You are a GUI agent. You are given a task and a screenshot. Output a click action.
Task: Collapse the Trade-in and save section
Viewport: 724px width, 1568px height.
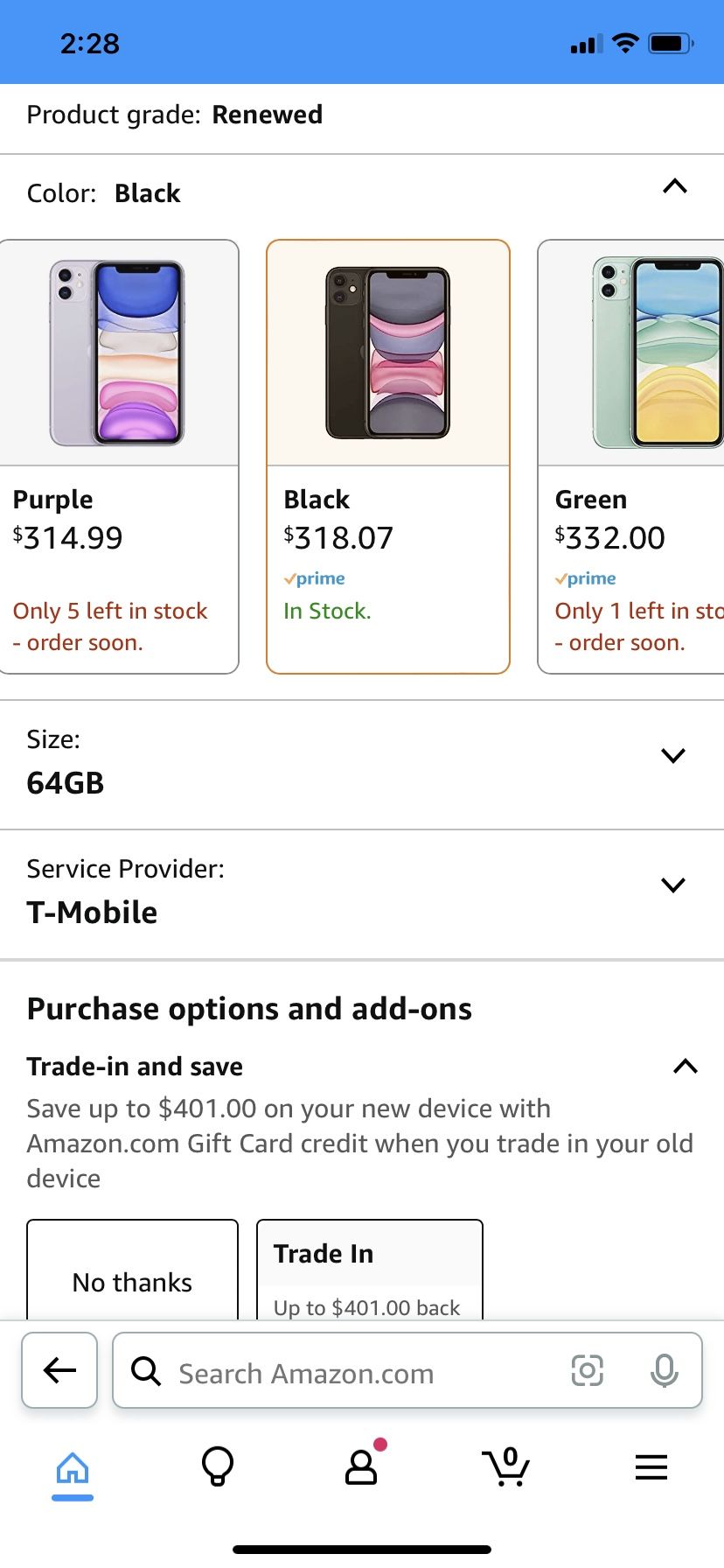686,1066
